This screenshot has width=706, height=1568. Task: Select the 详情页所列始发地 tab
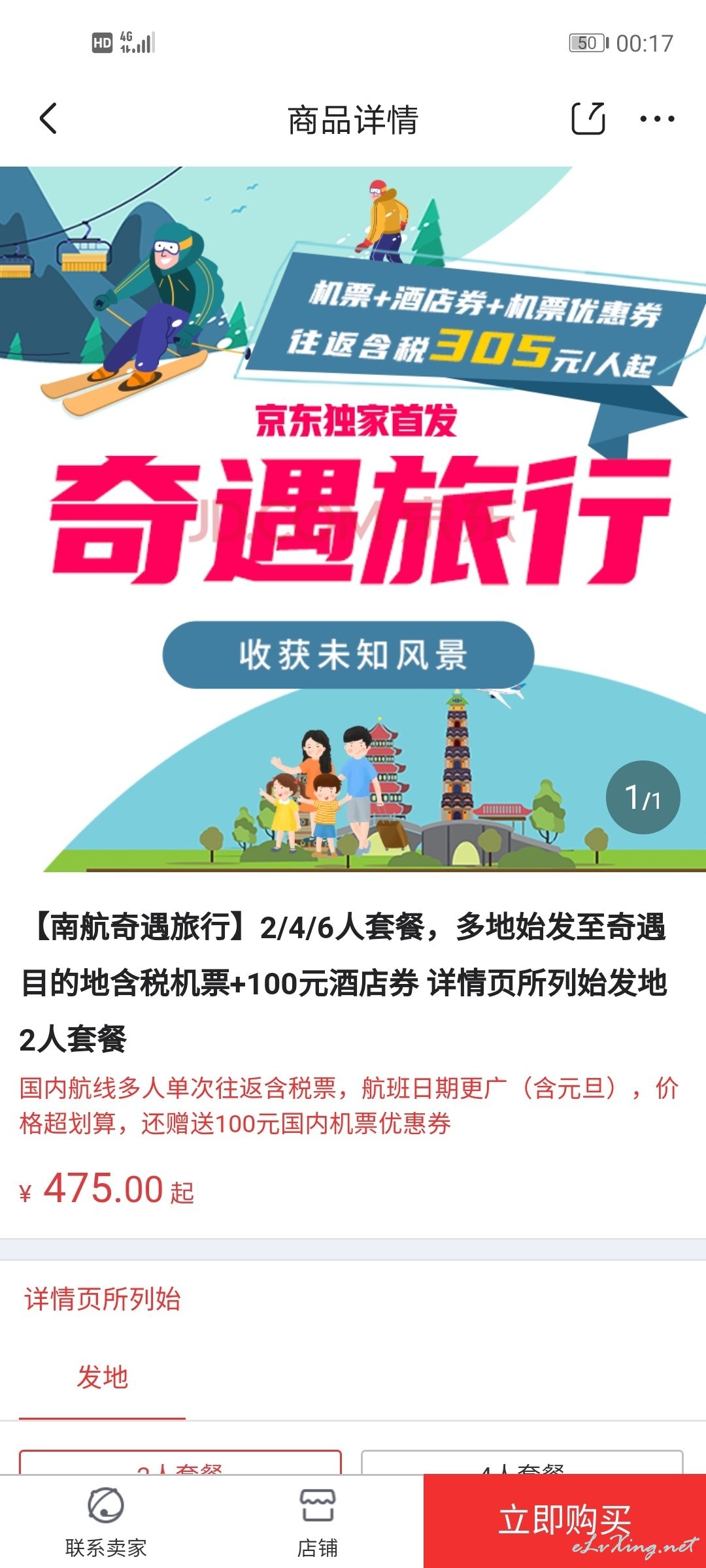coord(102,1338)
